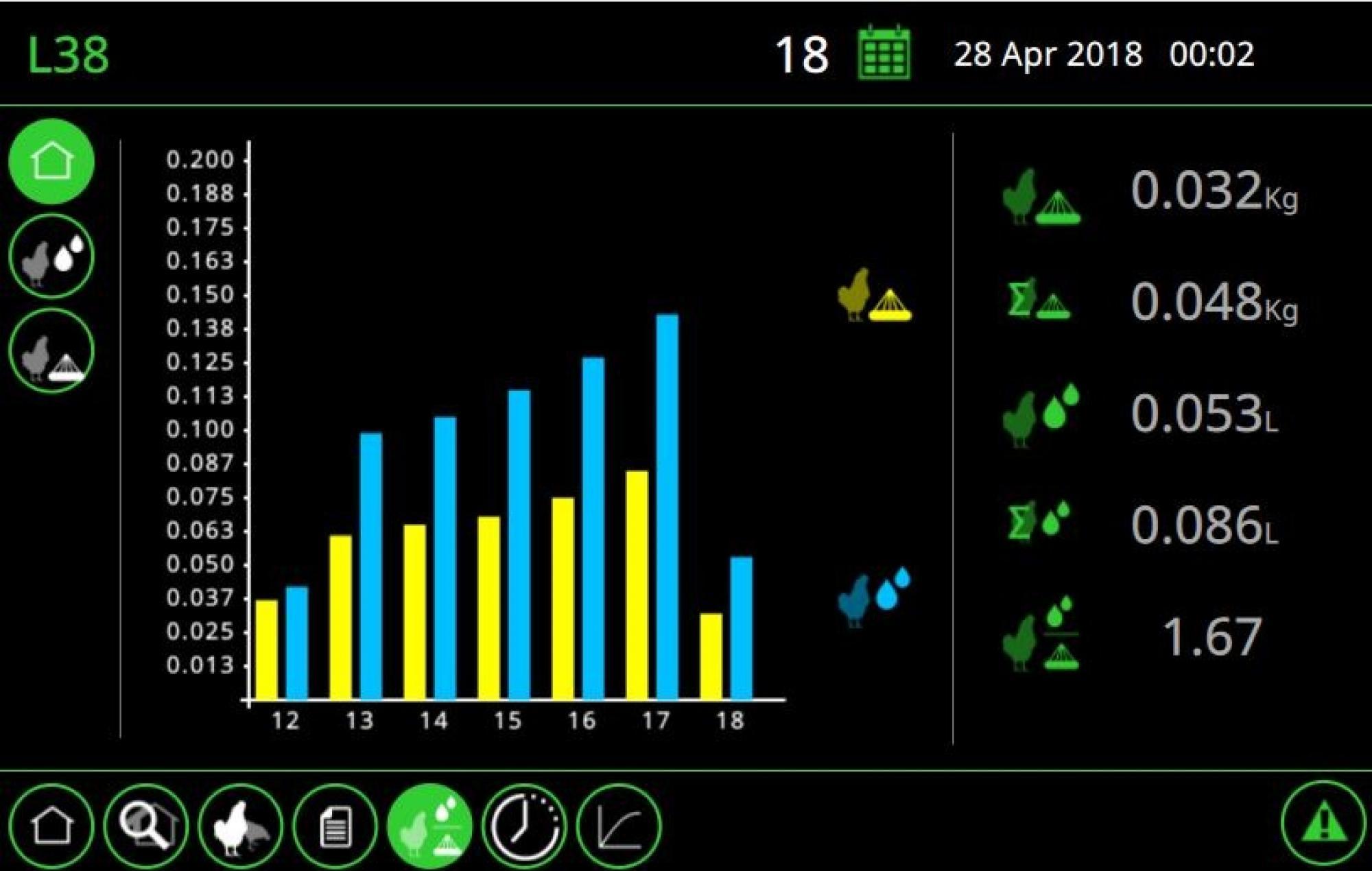Select the feed and water toolbar button
Viewport: 1372px width, 871px height.
tap(430, 825)
